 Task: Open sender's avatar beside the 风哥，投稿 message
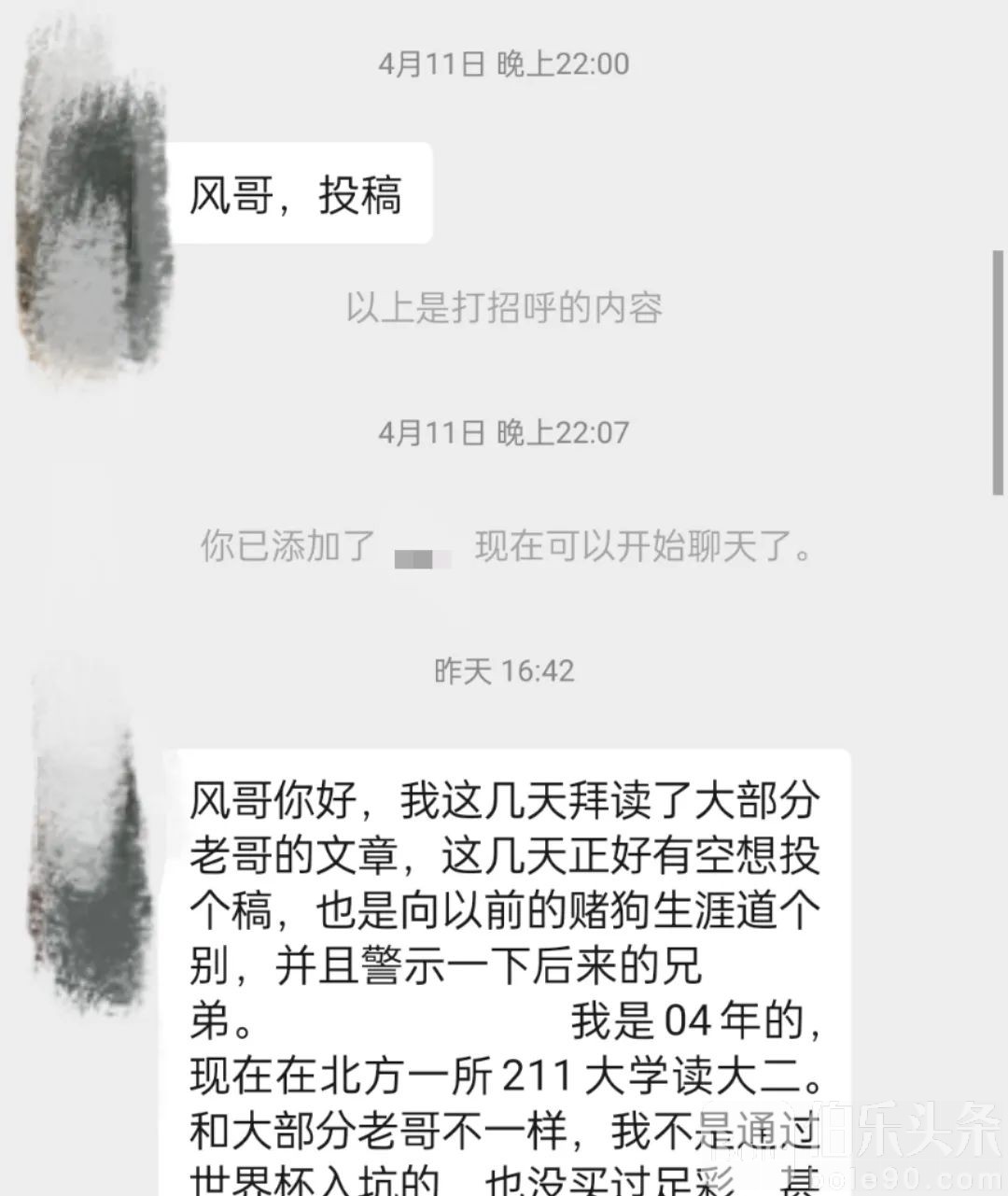(93, 201)
